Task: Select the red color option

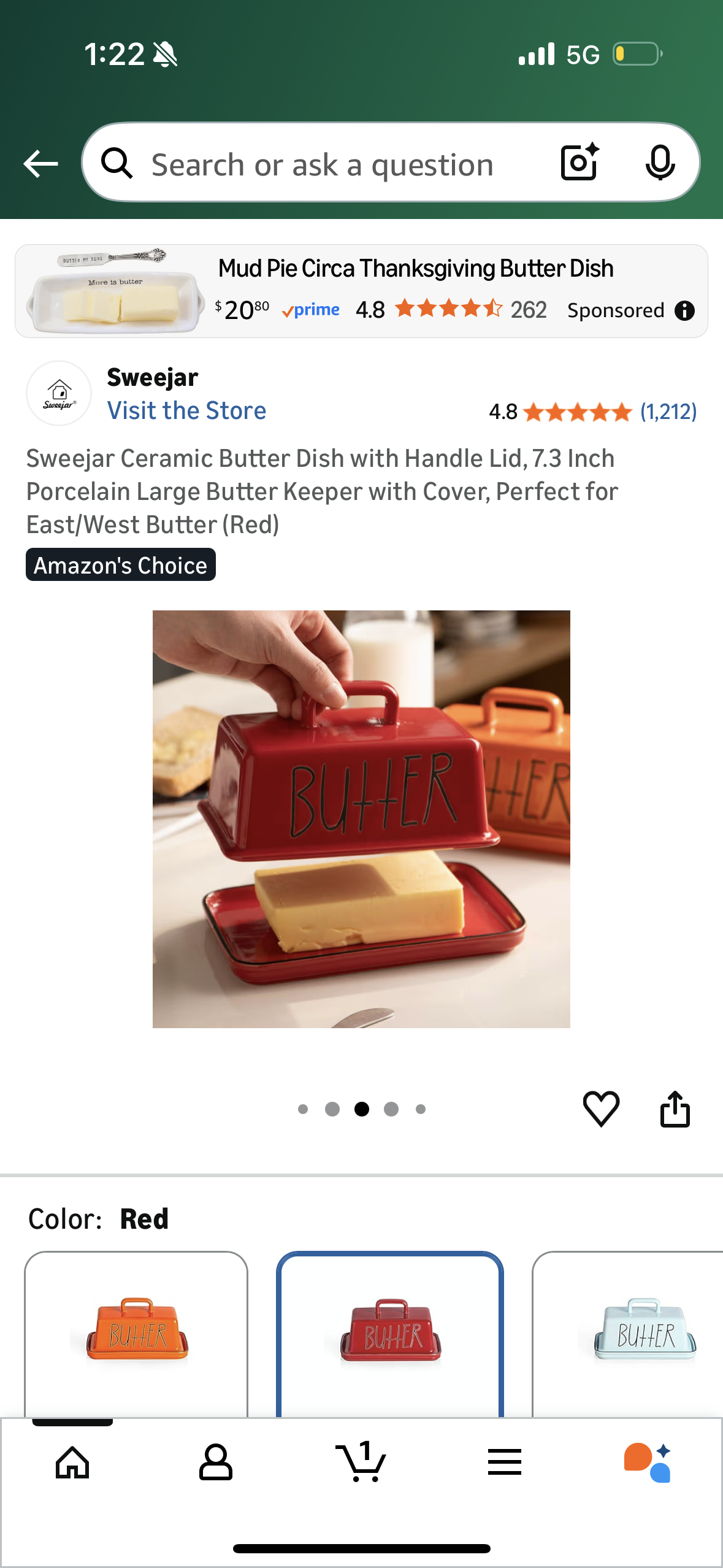Action: click(x=390, y=1332)
